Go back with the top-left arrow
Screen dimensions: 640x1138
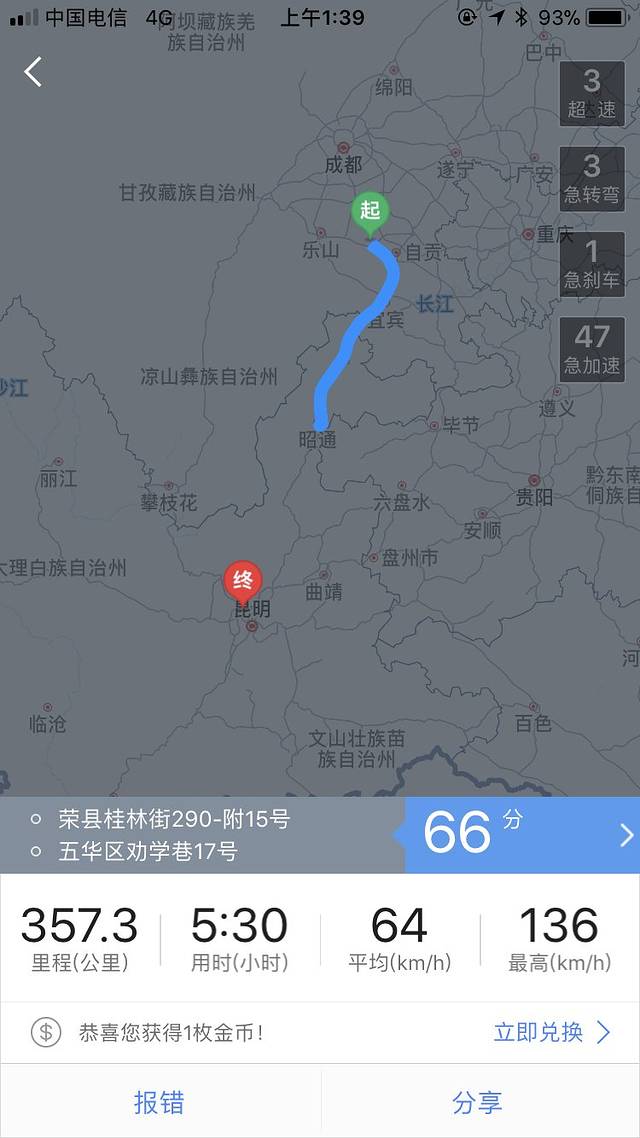pos(34,71)
